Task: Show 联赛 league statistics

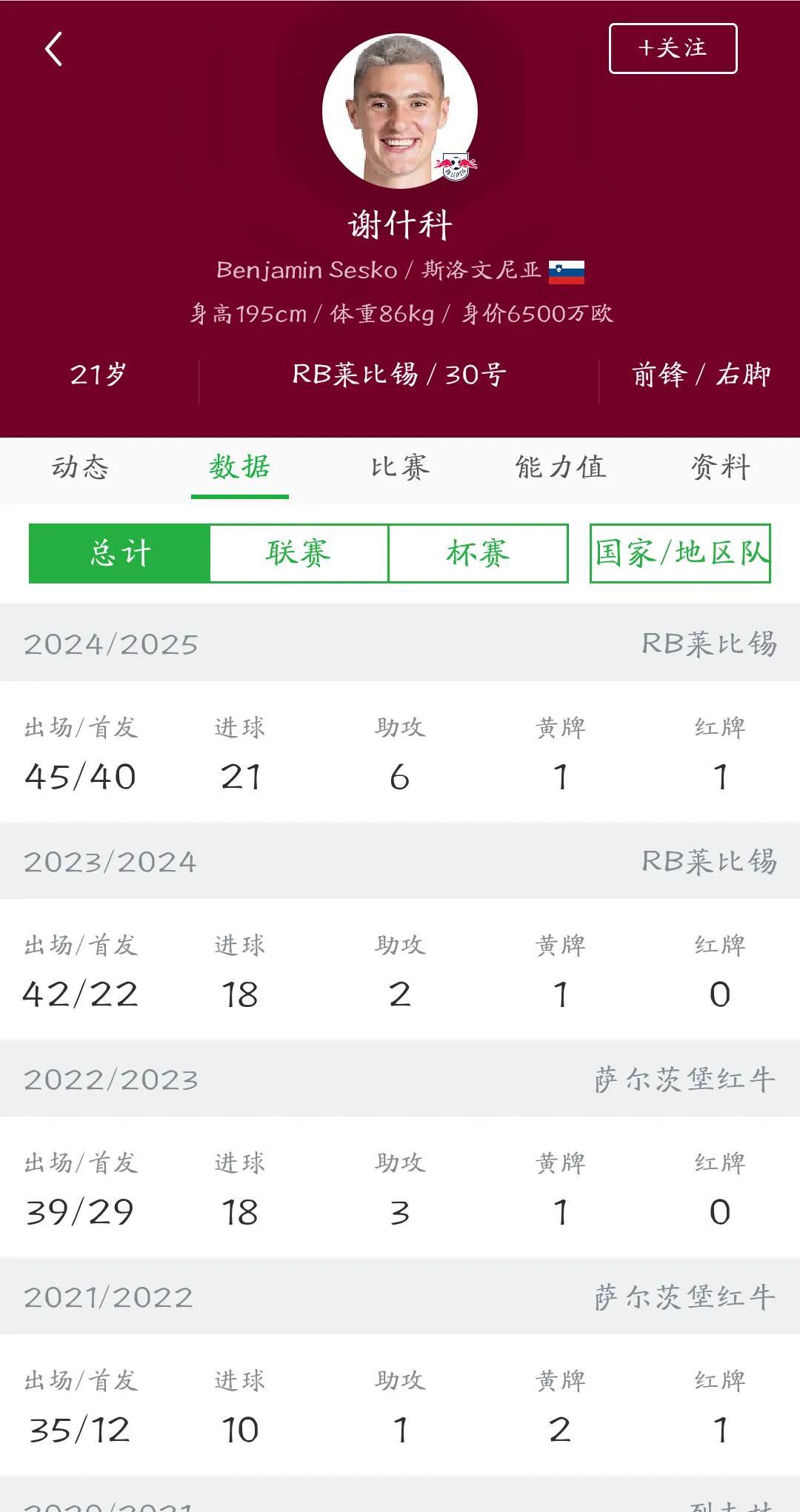Action: (x=299, y=553)
